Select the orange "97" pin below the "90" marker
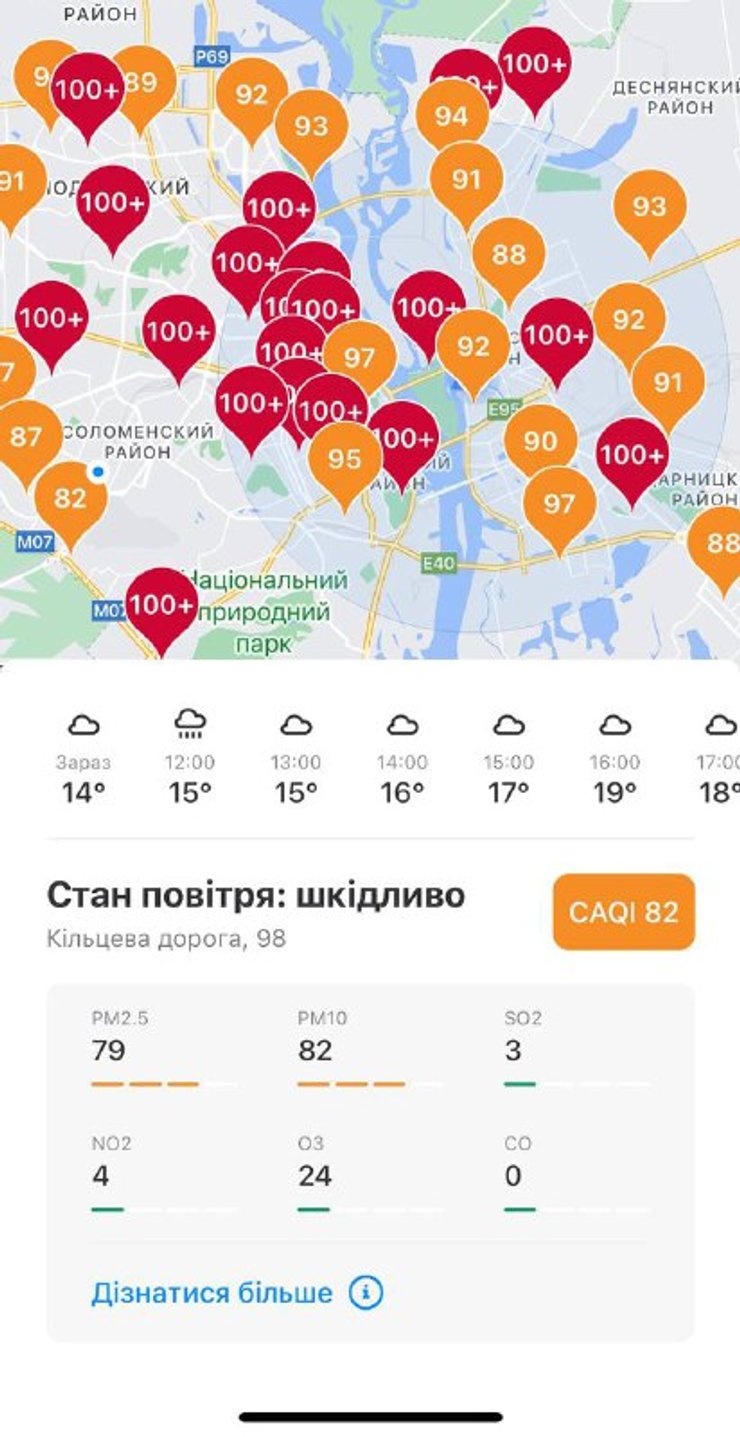This screenshot has height=1437, width=740. pyautogui.click(x=559, y=498)
